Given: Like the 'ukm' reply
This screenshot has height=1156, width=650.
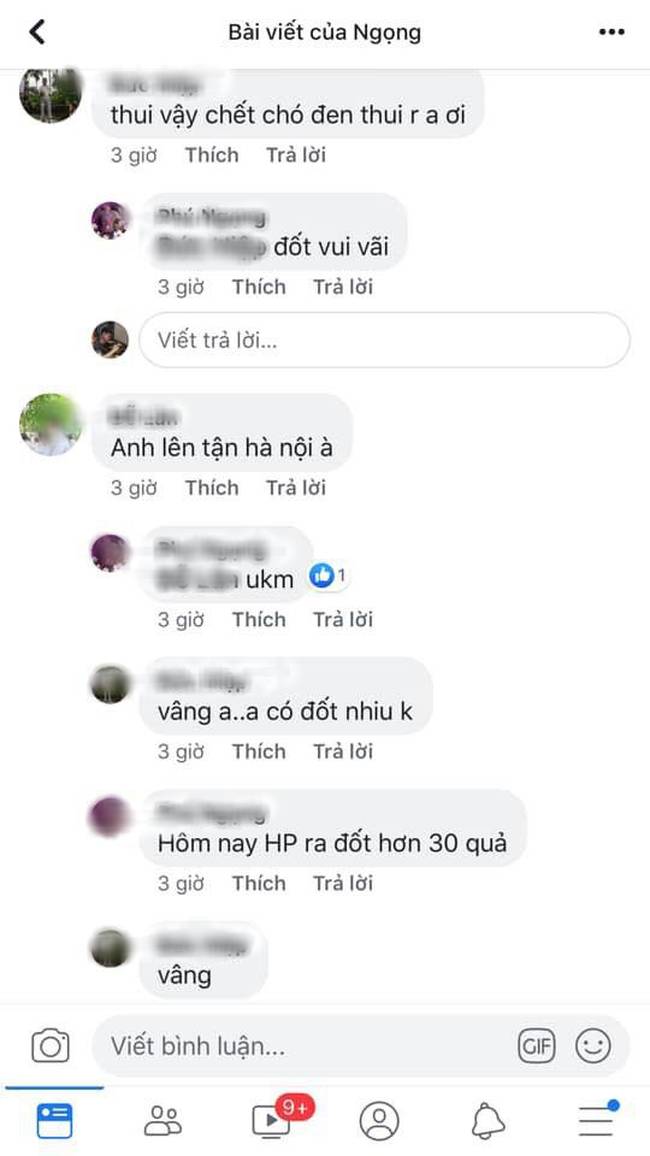Looking at the screenshot, I should (259, 620).
